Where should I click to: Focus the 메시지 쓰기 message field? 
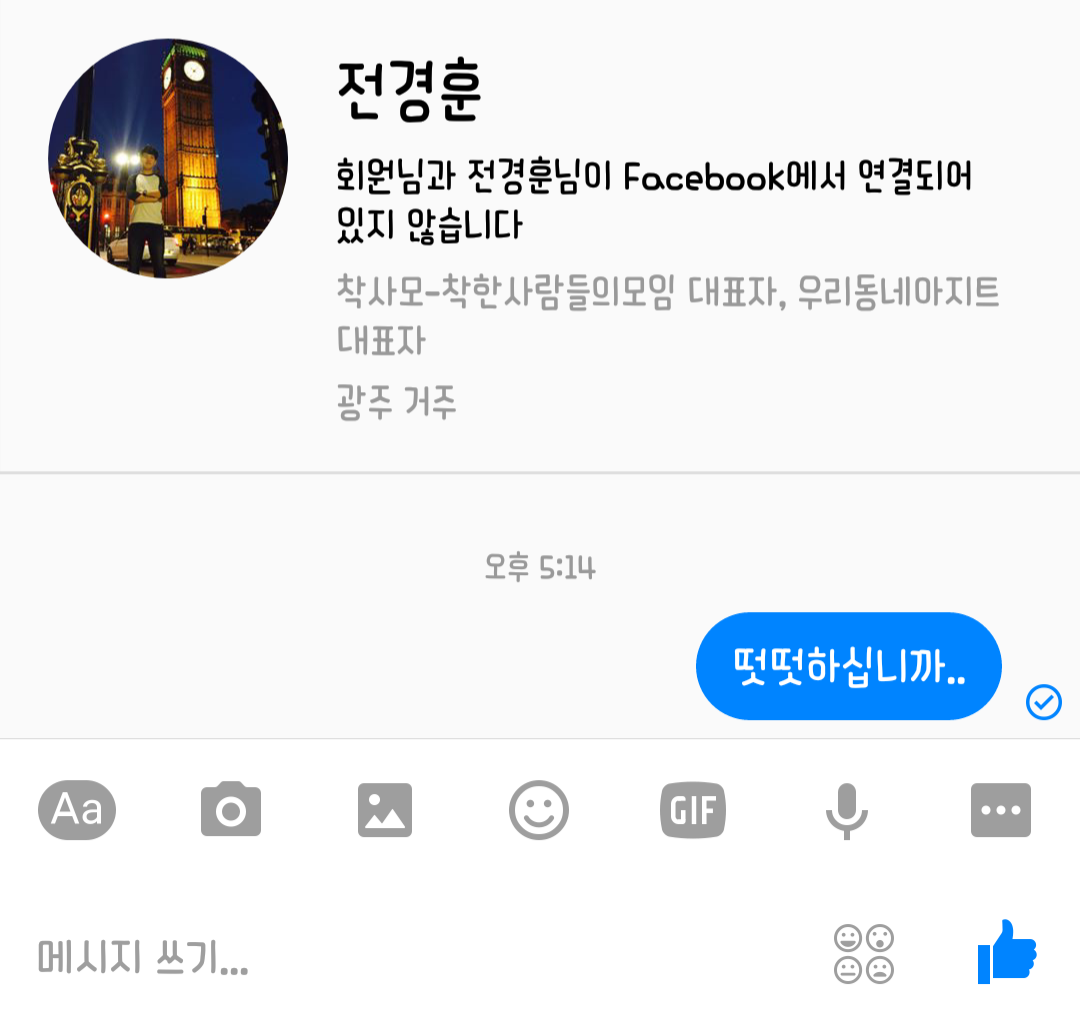pos(400,959)
